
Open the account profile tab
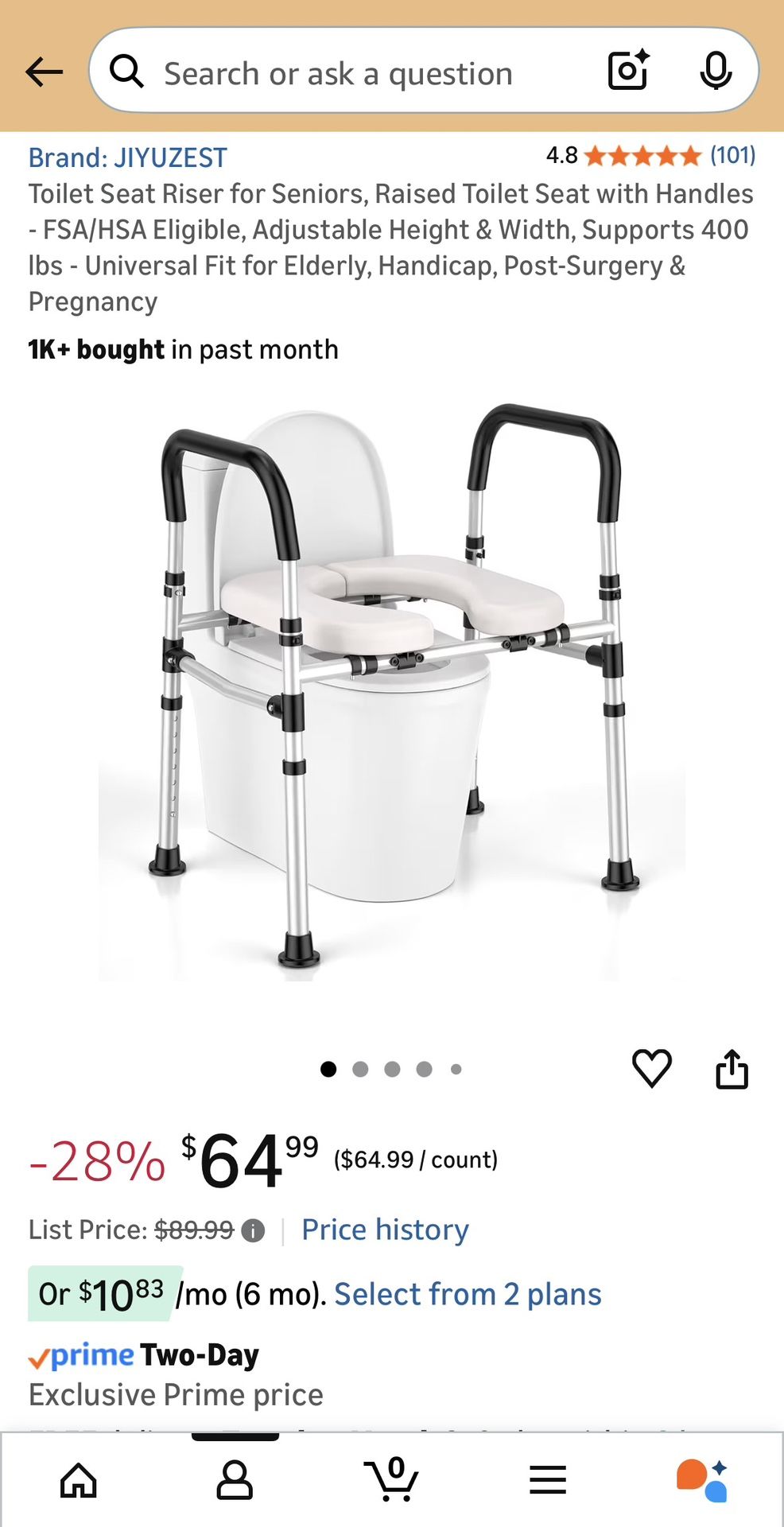click(x=235, y=1480)
